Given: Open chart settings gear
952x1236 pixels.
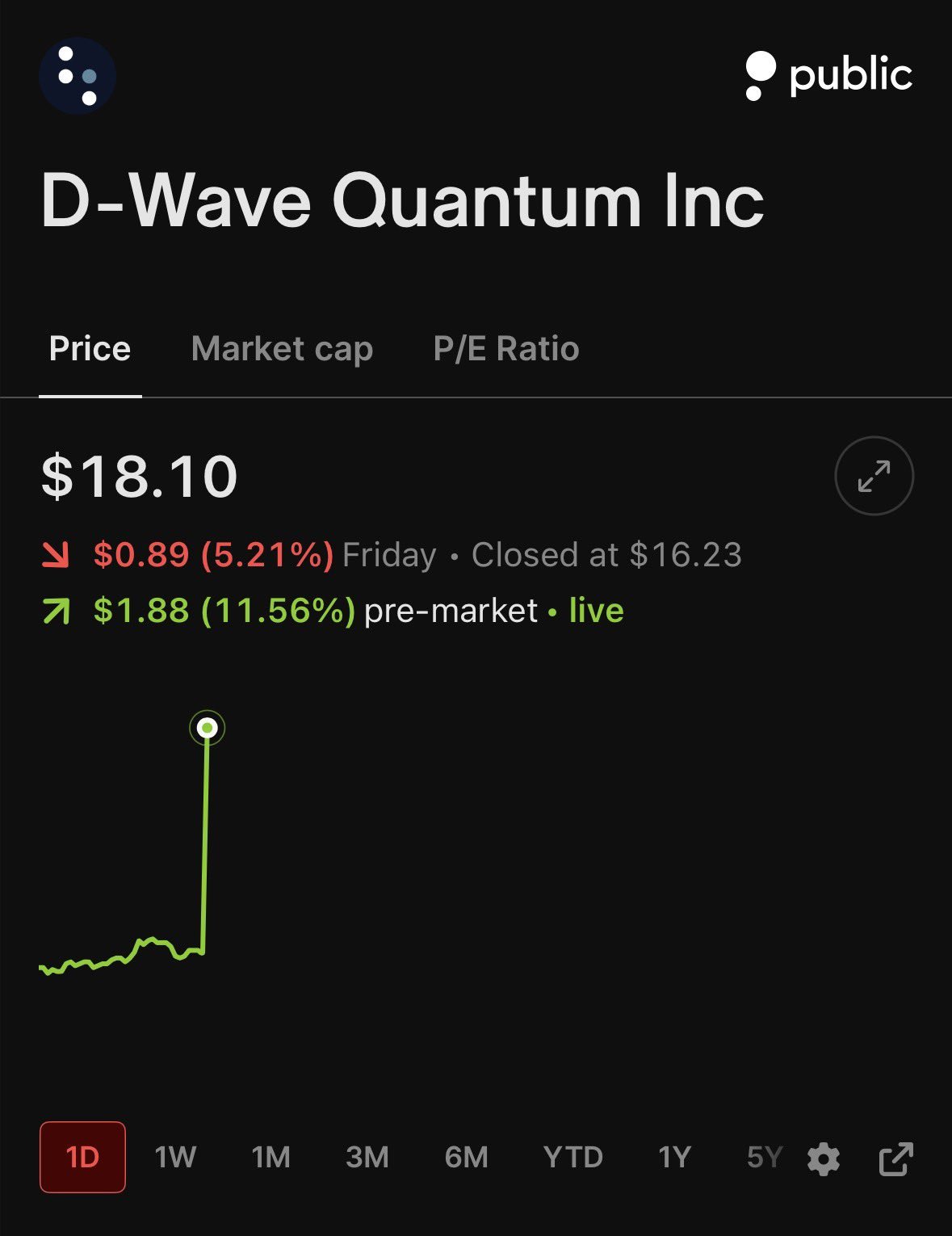Looking at the screenshot, I should pyautogui.click(x=824, y=1159).
